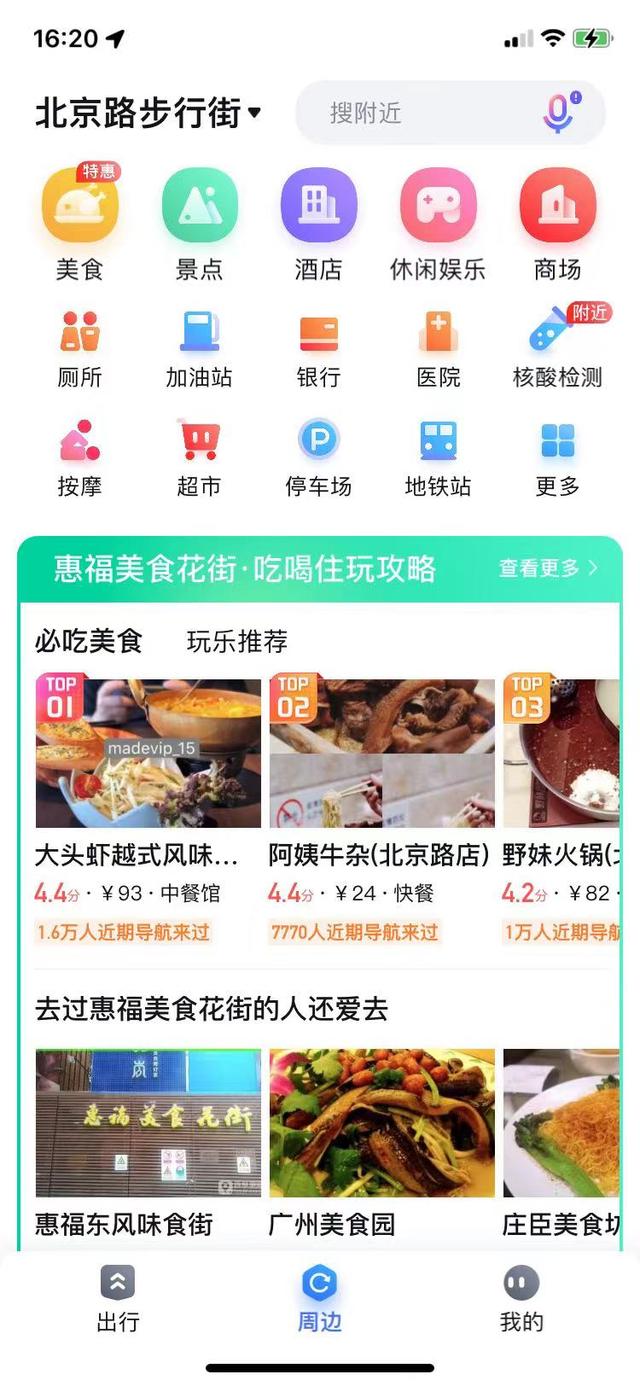Switch to the 玩乐推荐 tab
640x1386 pixels.
click(x=237, y=641)
